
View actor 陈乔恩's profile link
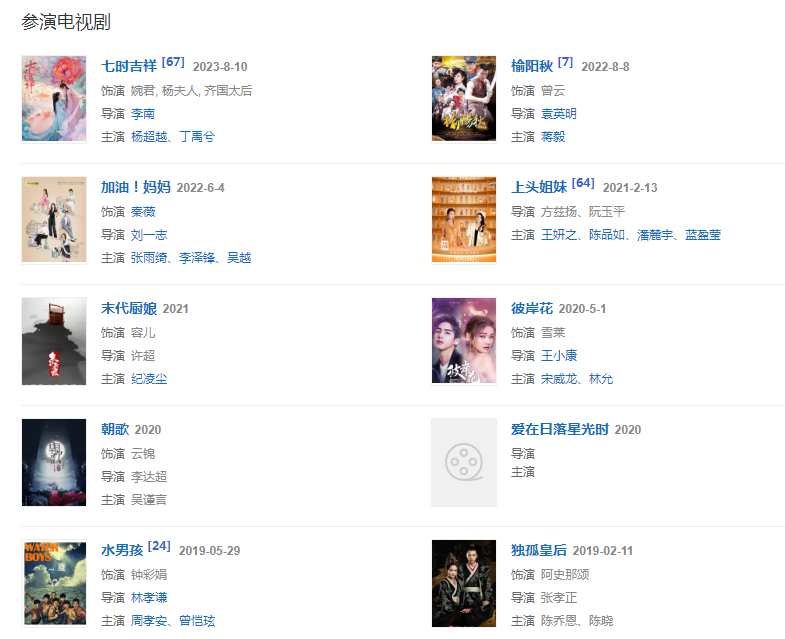coord(559,620)
